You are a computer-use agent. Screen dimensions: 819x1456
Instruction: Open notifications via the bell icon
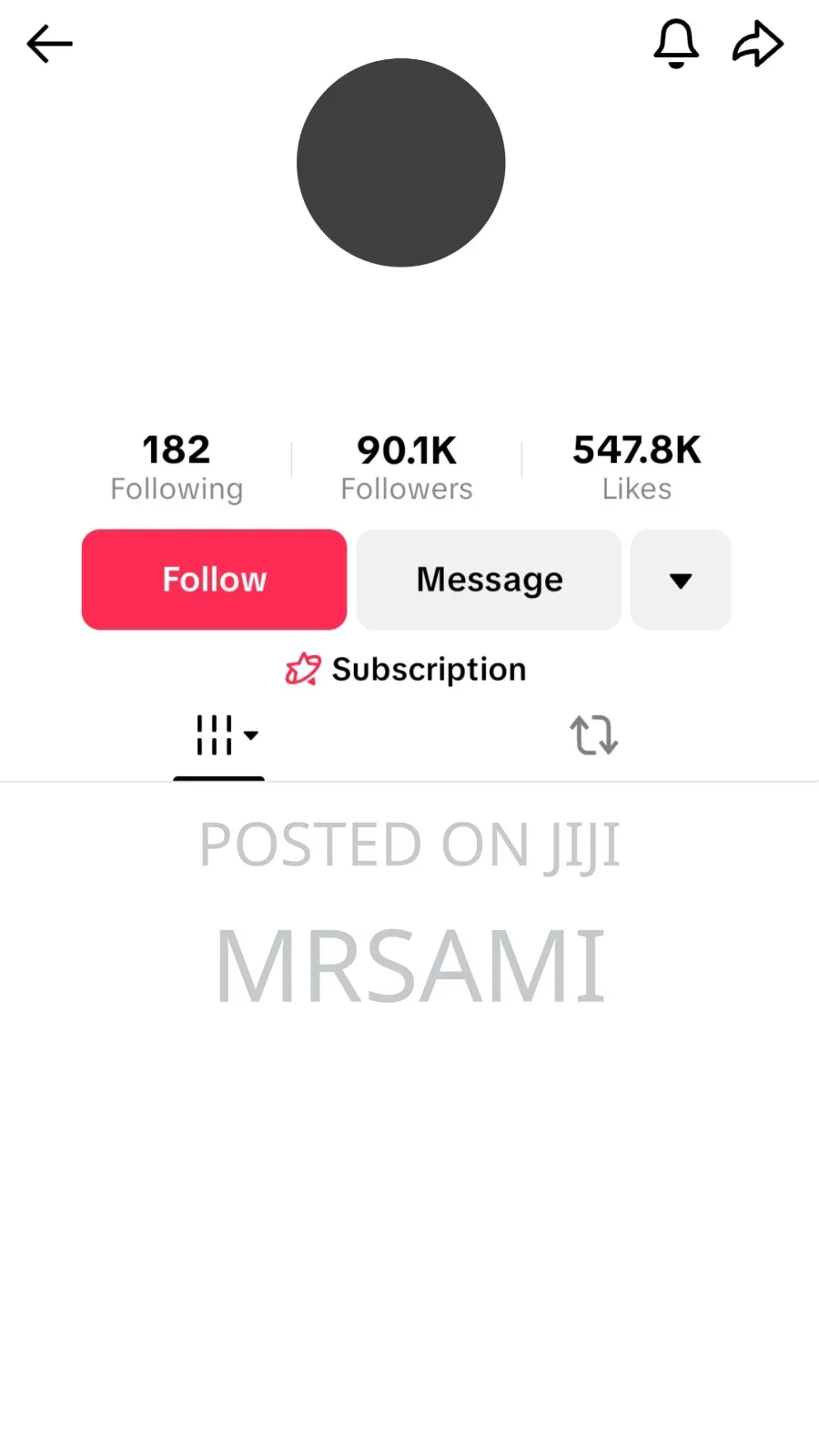point(676,44)
